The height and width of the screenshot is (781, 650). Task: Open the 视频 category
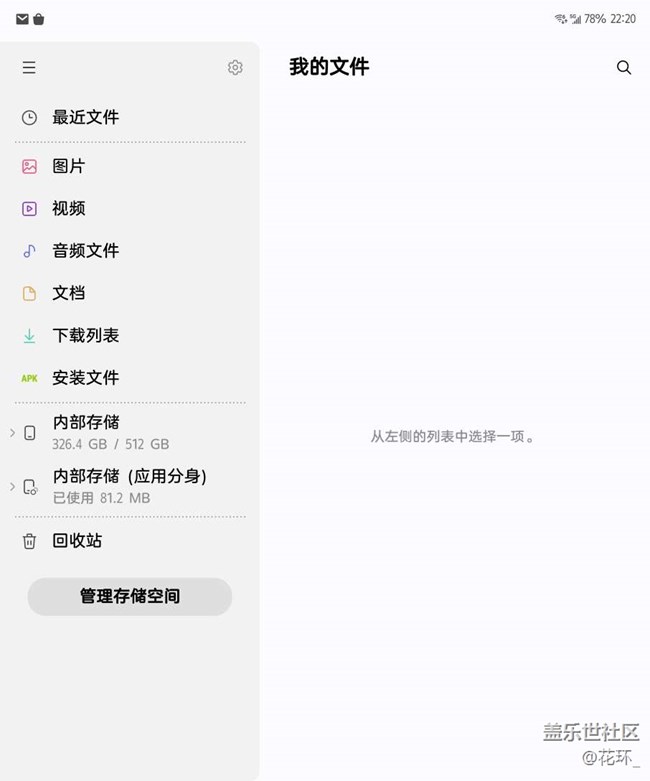pyautogui.click(x=68, y=208)
